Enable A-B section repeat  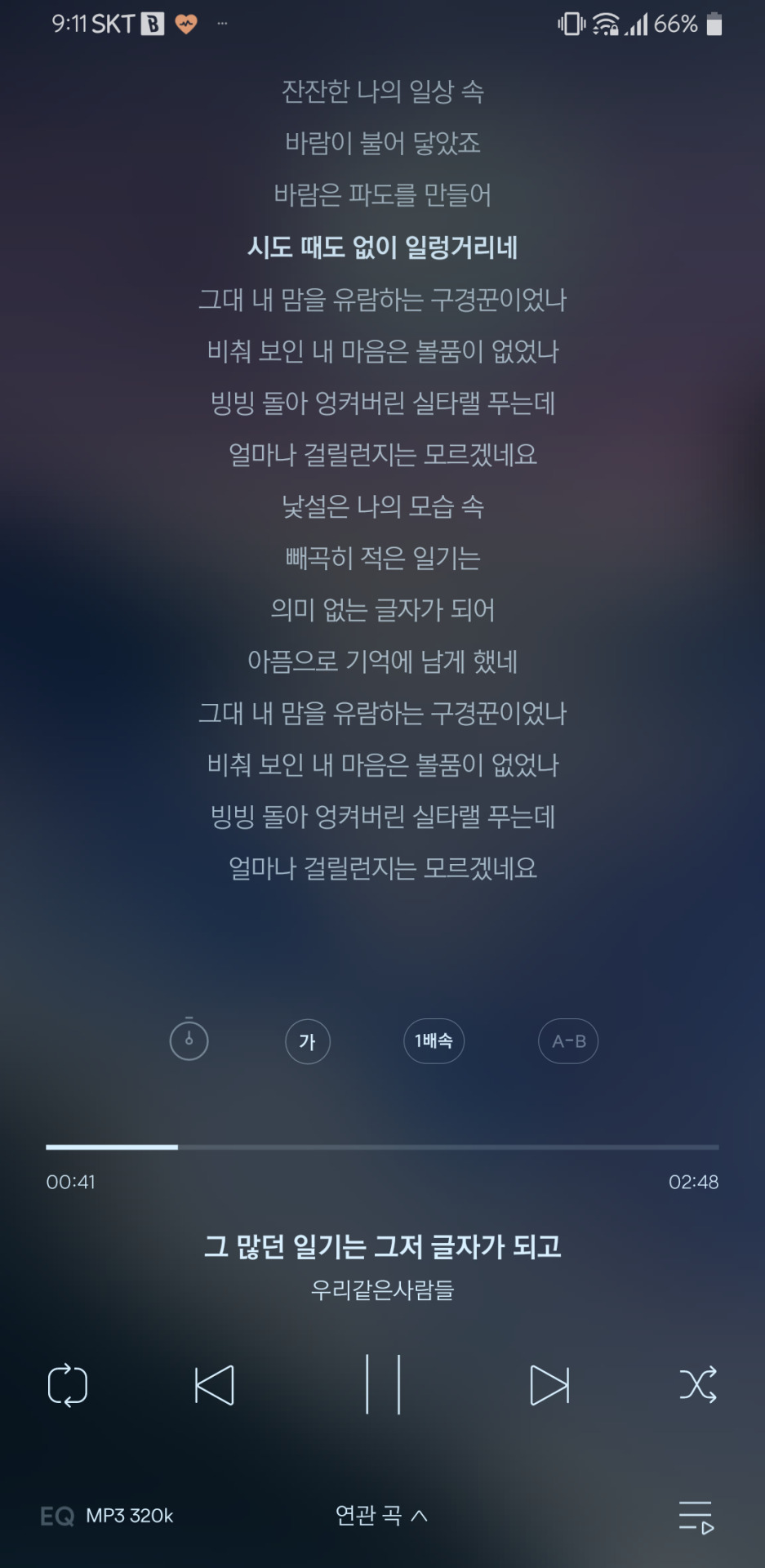click(x=568, y=1041)
